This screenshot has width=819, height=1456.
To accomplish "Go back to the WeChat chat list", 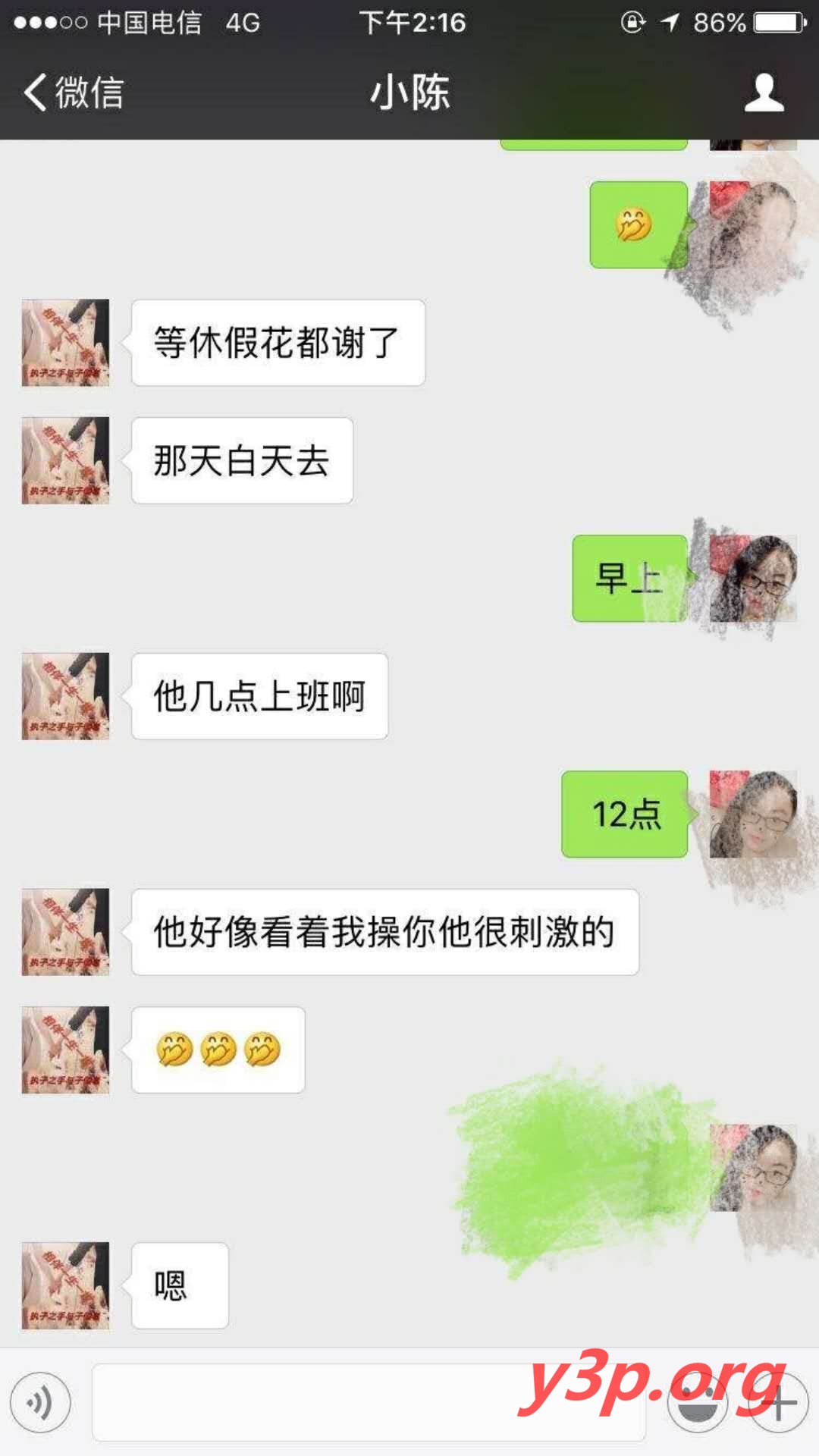I will coord(72,93).
